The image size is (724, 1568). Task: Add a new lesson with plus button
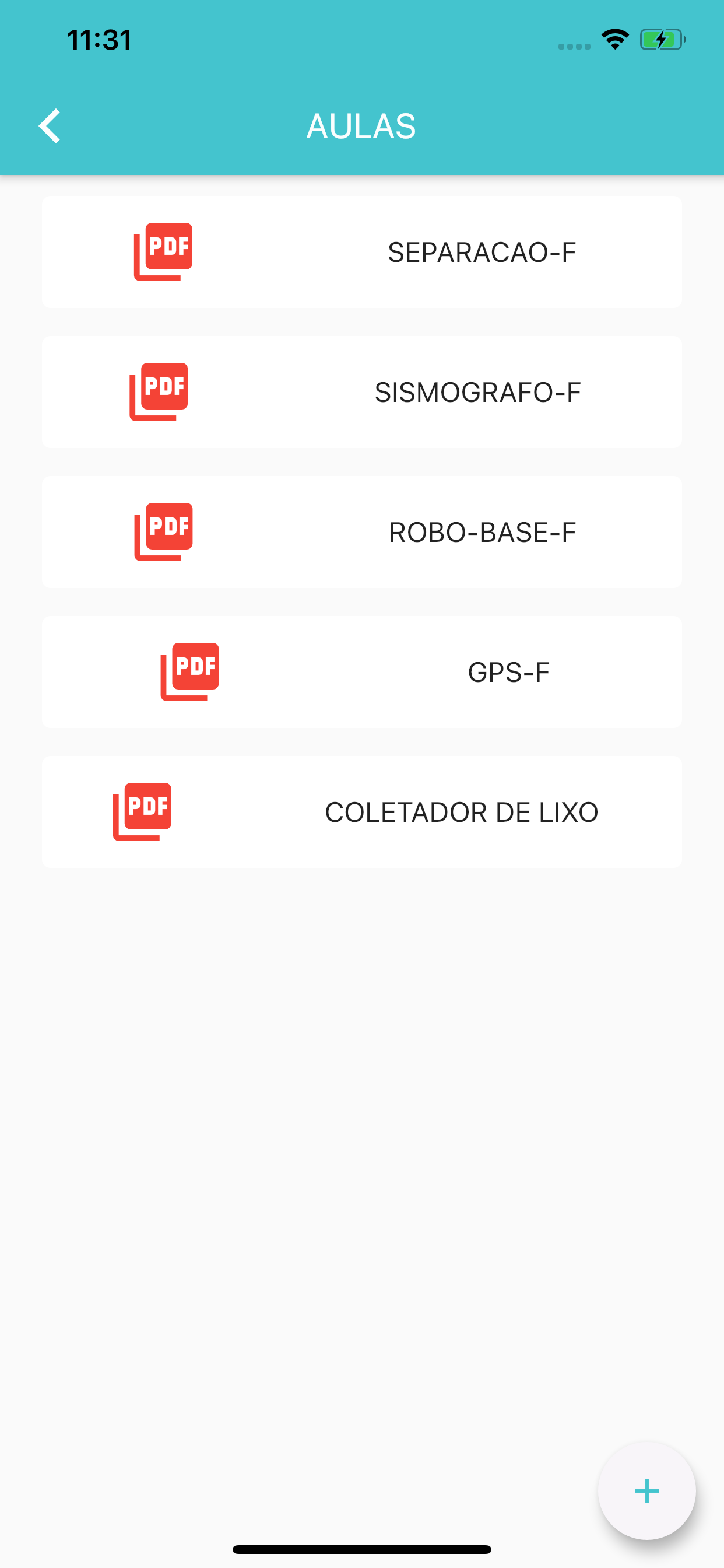[x=646, y=1492]
